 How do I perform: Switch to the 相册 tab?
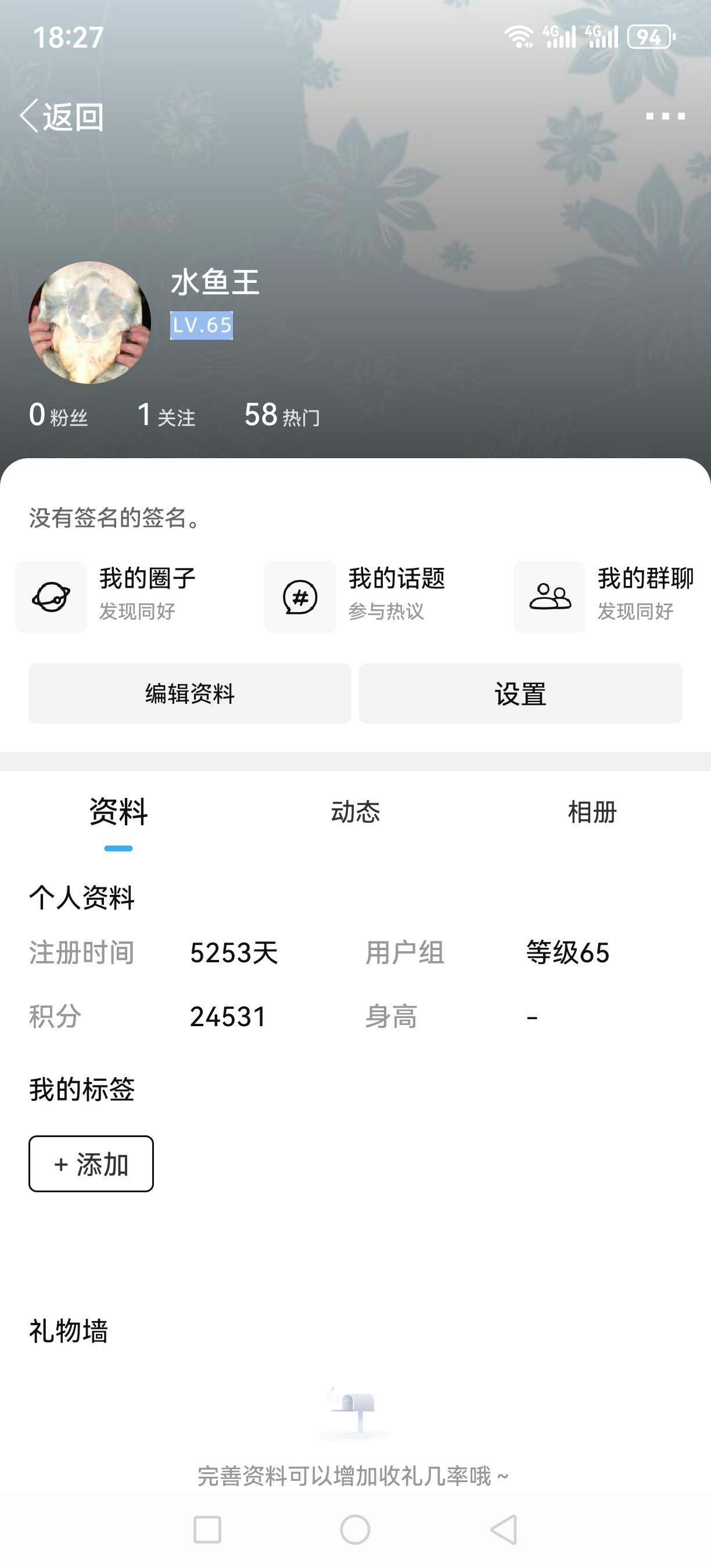click(x=592, y=812)
